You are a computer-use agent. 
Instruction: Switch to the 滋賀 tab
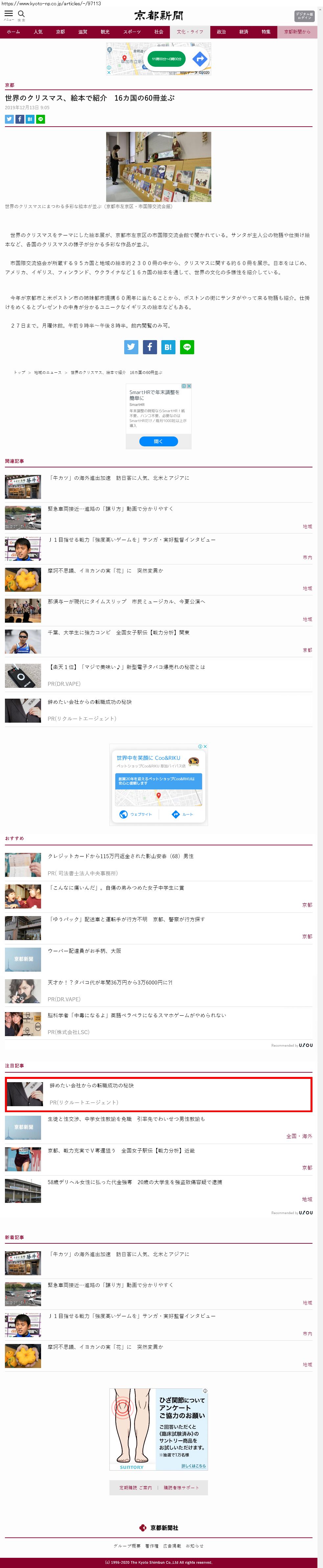click(83, 32)
